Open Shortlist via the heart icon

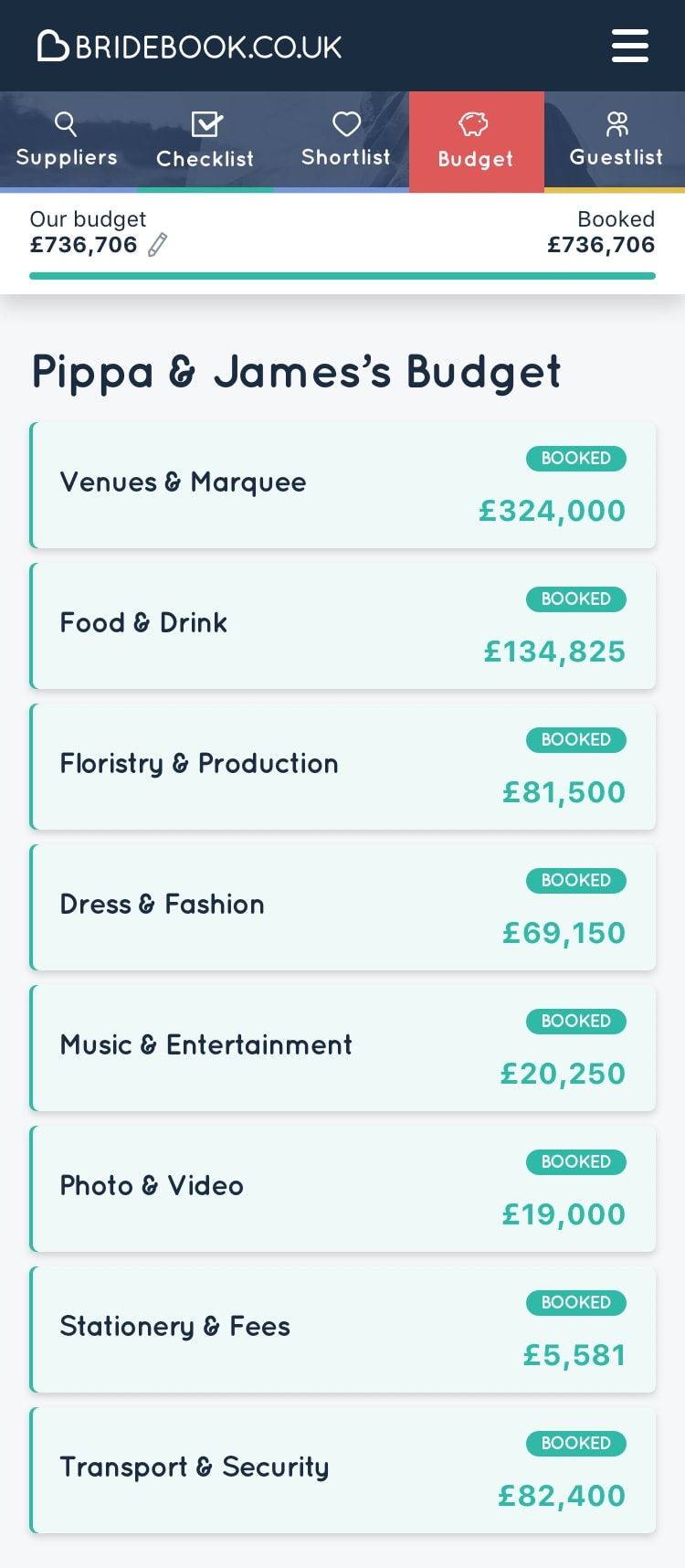(x=345, y=123)
